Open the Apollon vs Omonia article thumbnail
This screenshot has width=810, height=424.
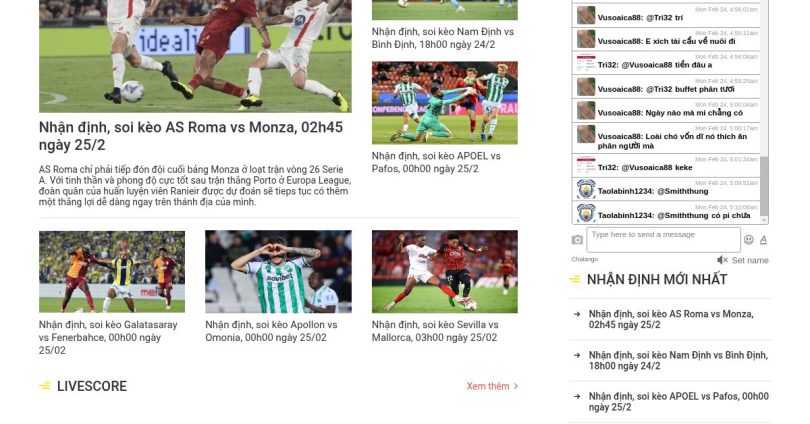coord(278,271)
